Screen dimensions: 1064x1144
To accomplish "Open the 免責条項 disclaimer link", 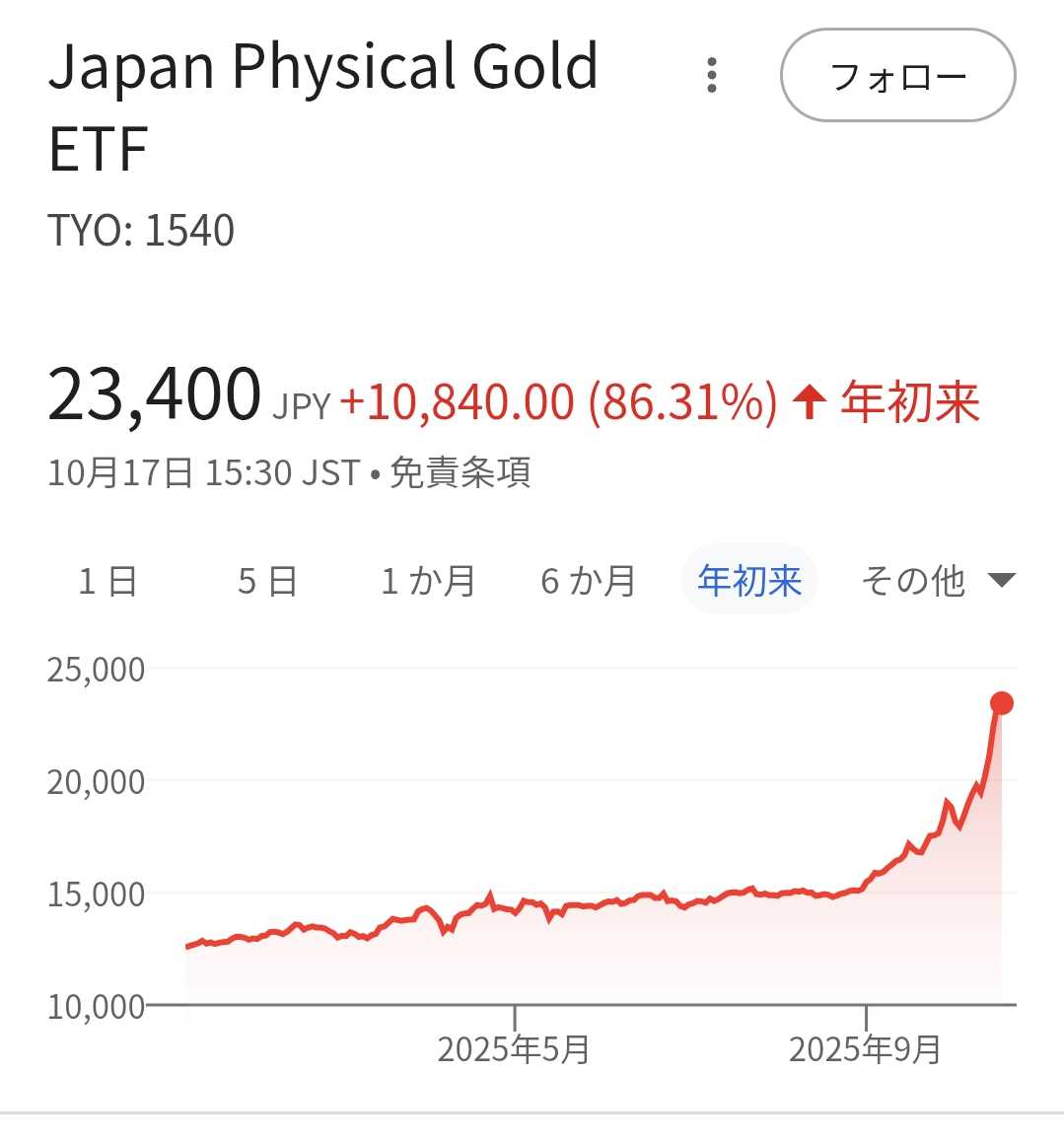I will (x=461, y=473).
